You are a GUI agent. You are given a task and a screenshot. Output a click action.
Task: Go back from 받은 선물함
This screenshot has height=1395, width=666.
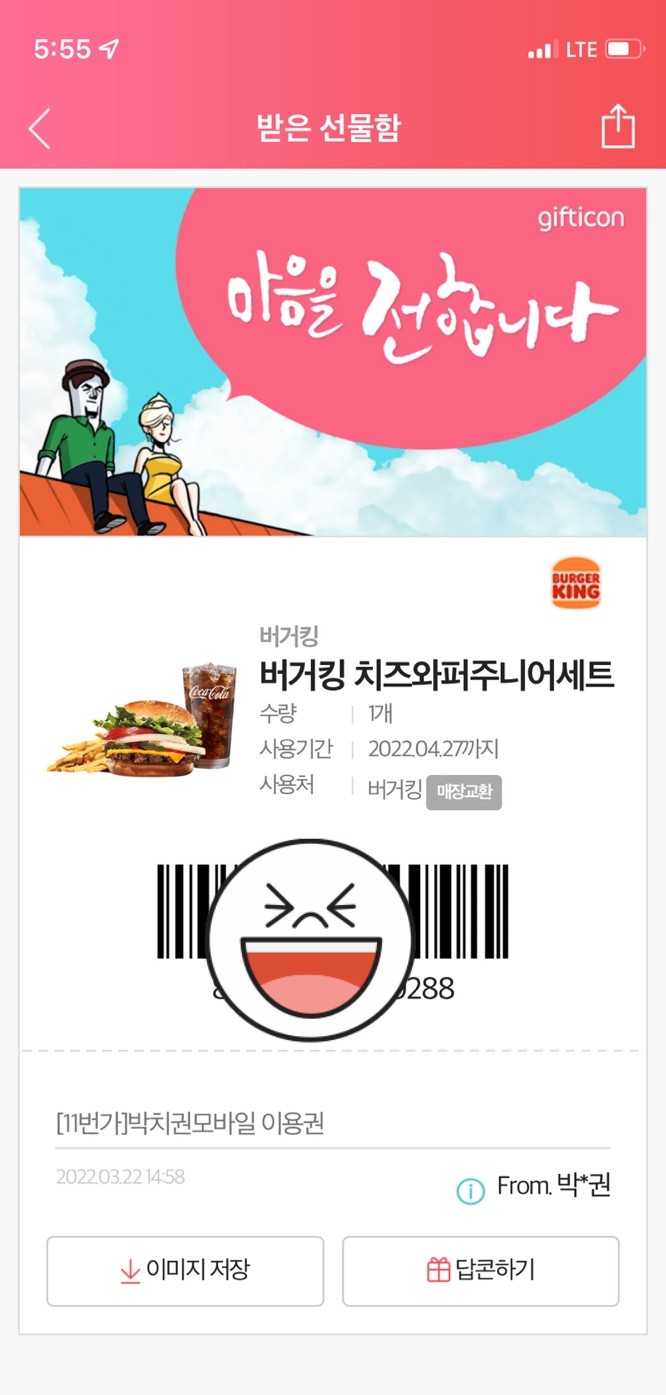pyautogui.click(x=39, y=129)
